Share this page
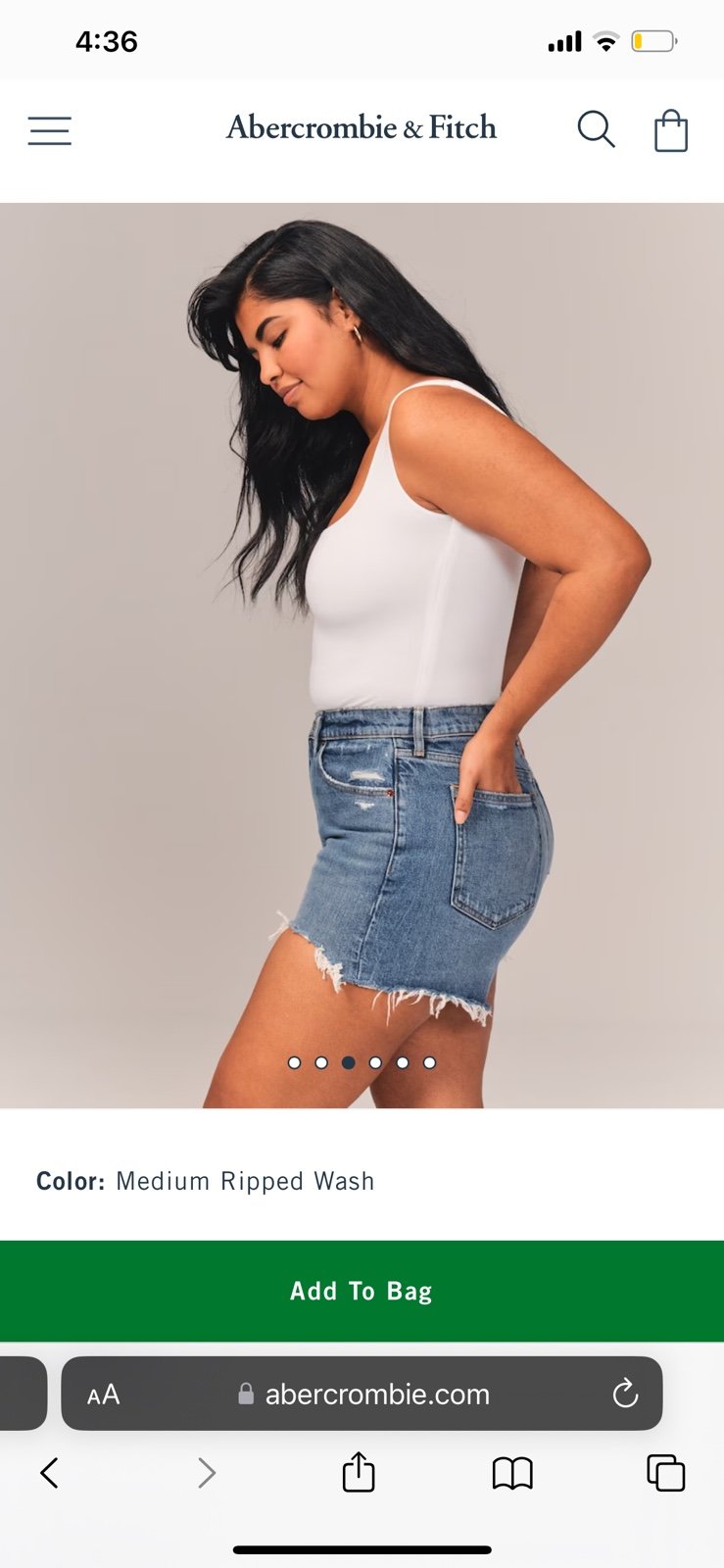Screen dimensions: 724x1568 coord(359,1471)
